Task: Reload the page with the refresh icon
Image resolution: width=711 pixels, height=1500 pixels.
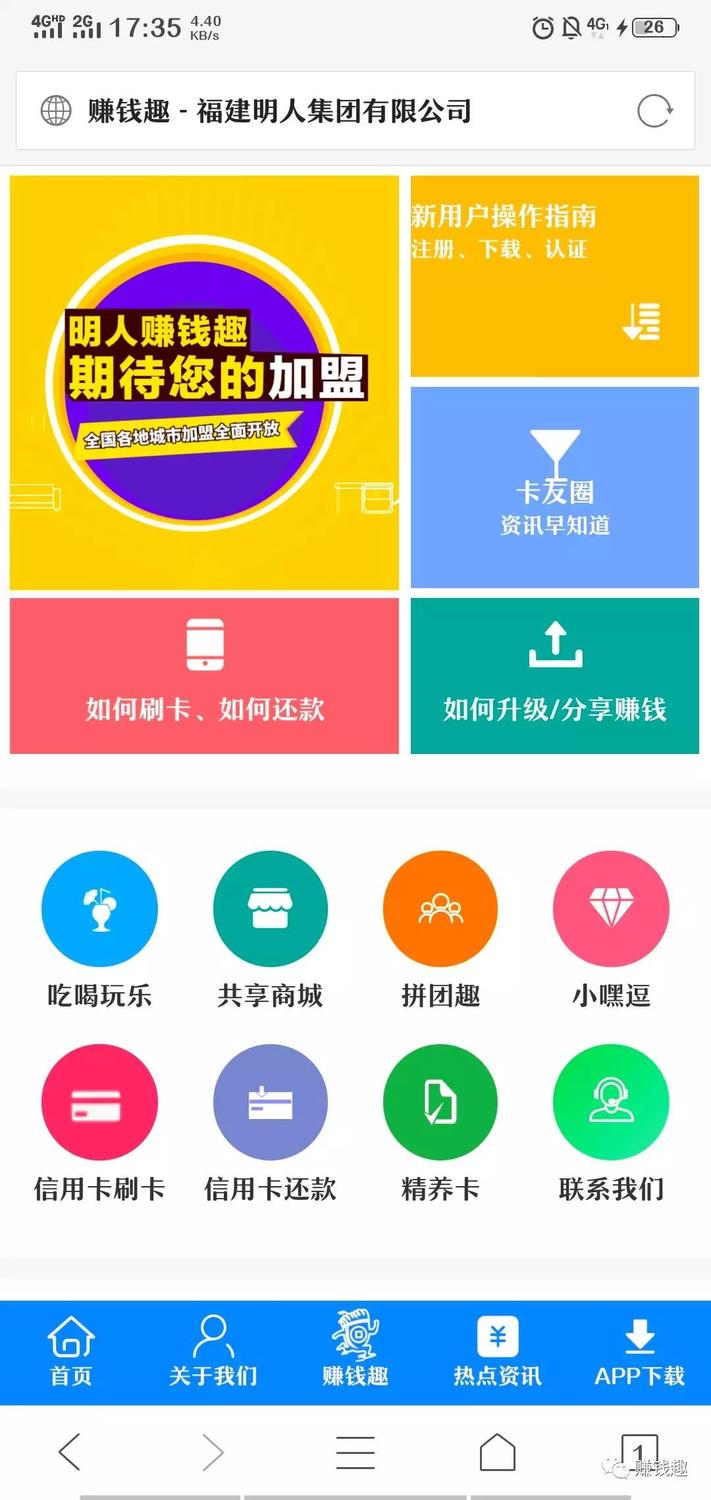Action: click(x=654, y=111)
